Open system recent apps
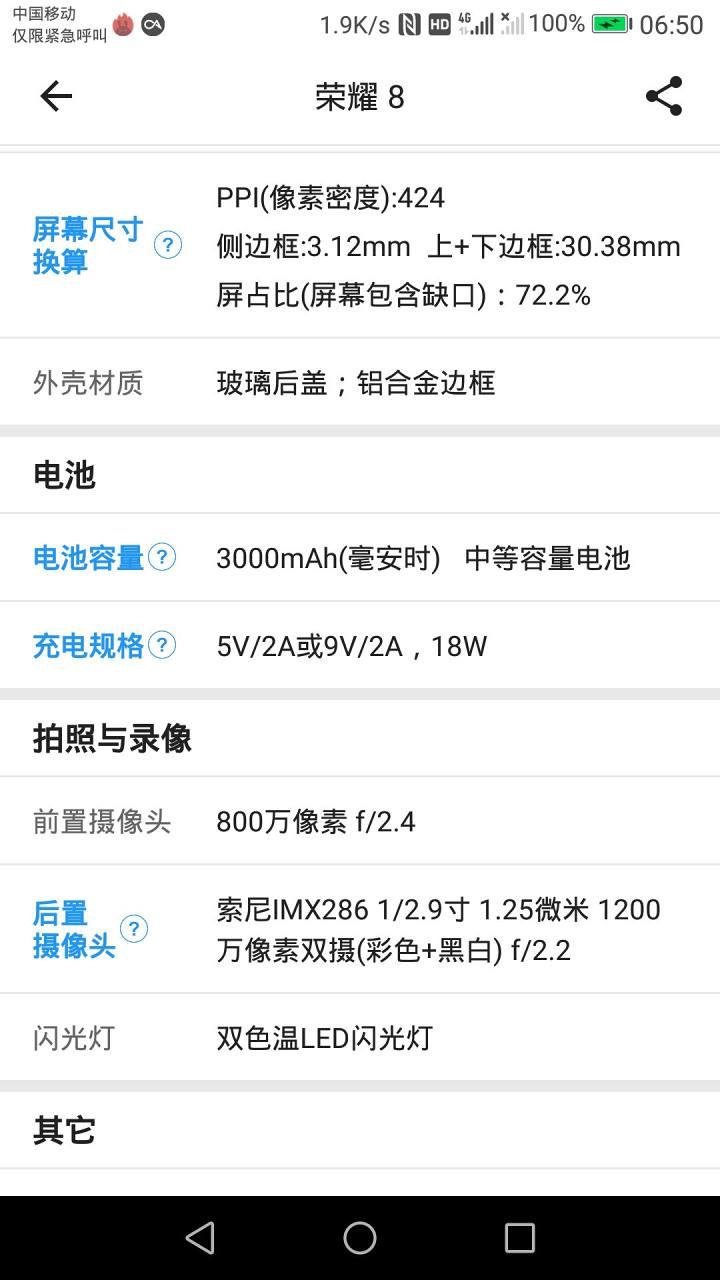This screenshot has width=720, height=1280. click(519, 1238)
